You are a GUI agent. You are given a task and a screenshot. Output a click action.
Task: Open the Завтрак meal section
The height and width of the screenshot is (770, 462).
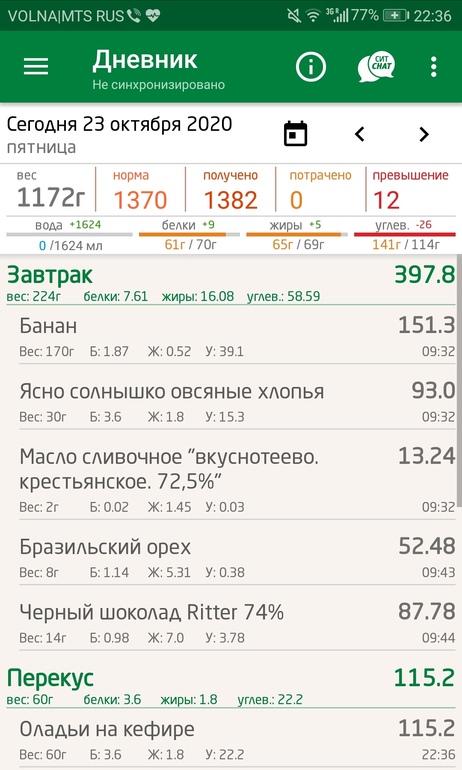click(x=231, y=283)
